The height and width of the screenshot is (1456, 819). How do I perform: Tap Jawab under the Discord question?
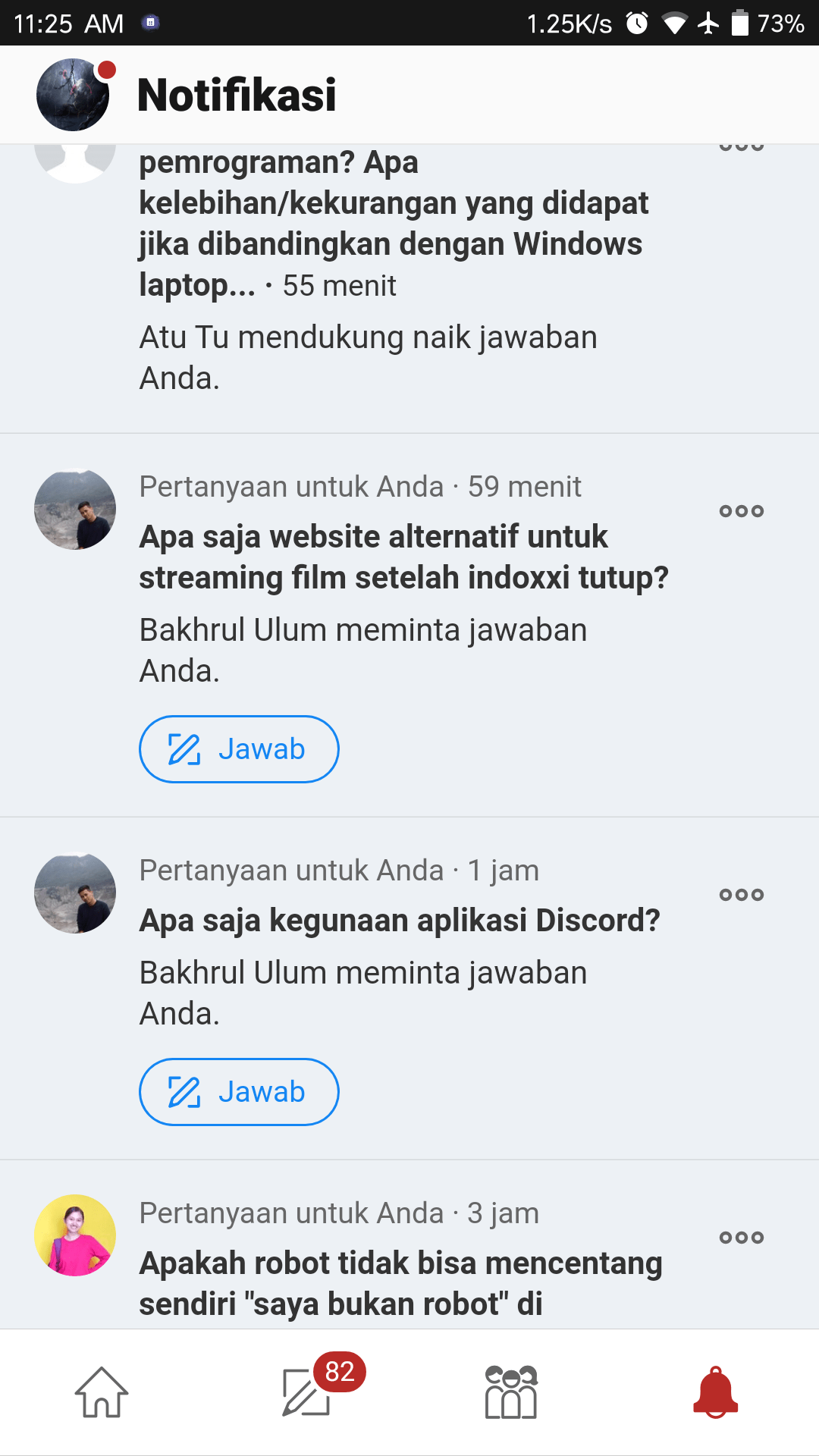239,1092
